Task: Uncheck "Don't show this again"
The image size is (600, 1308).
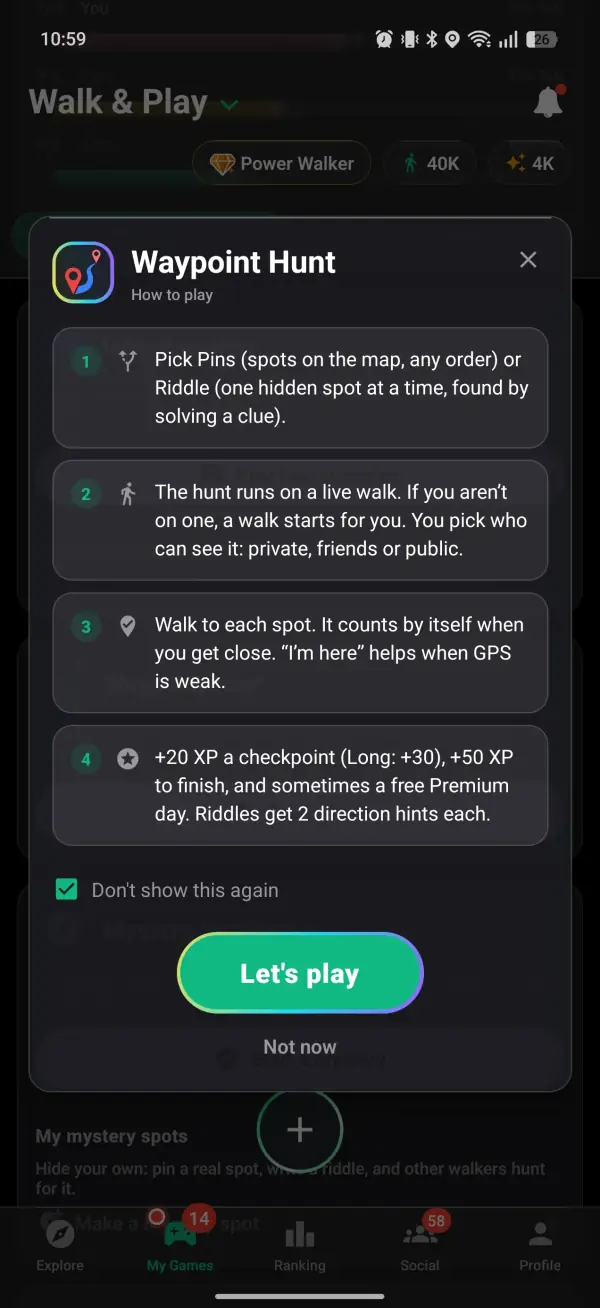Action: click(x=67, y=890)
